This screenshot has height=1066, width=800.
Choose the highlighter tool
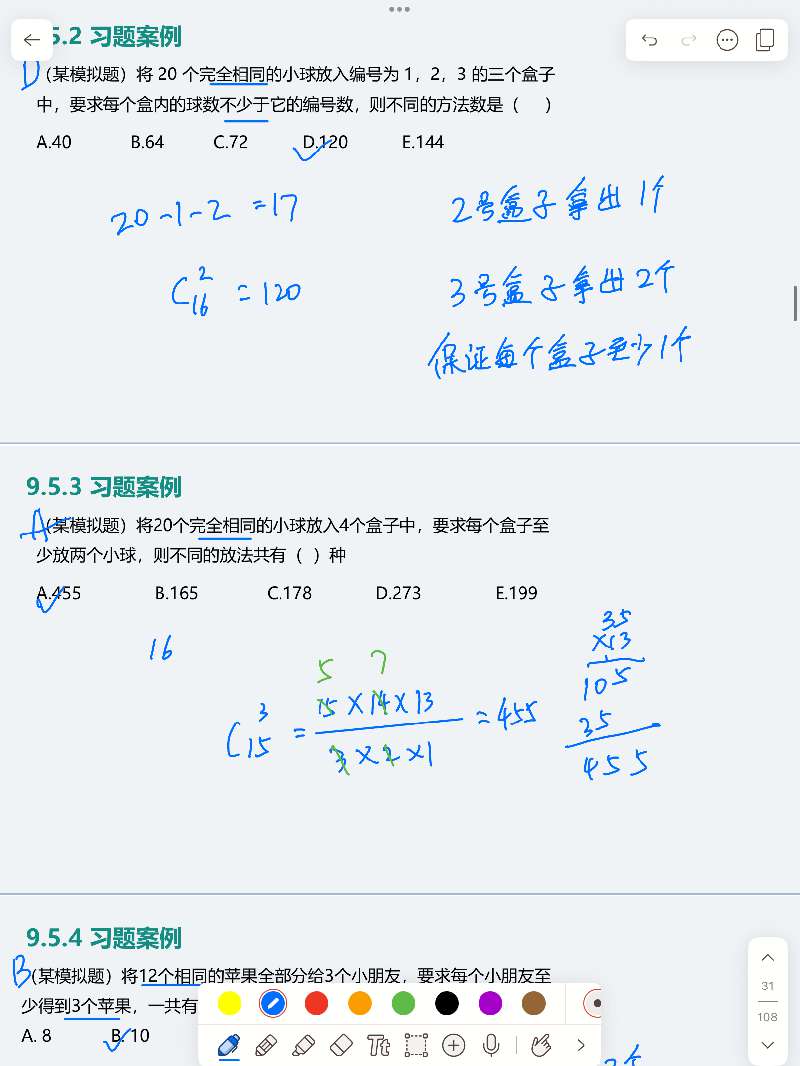click(303, 1046)
